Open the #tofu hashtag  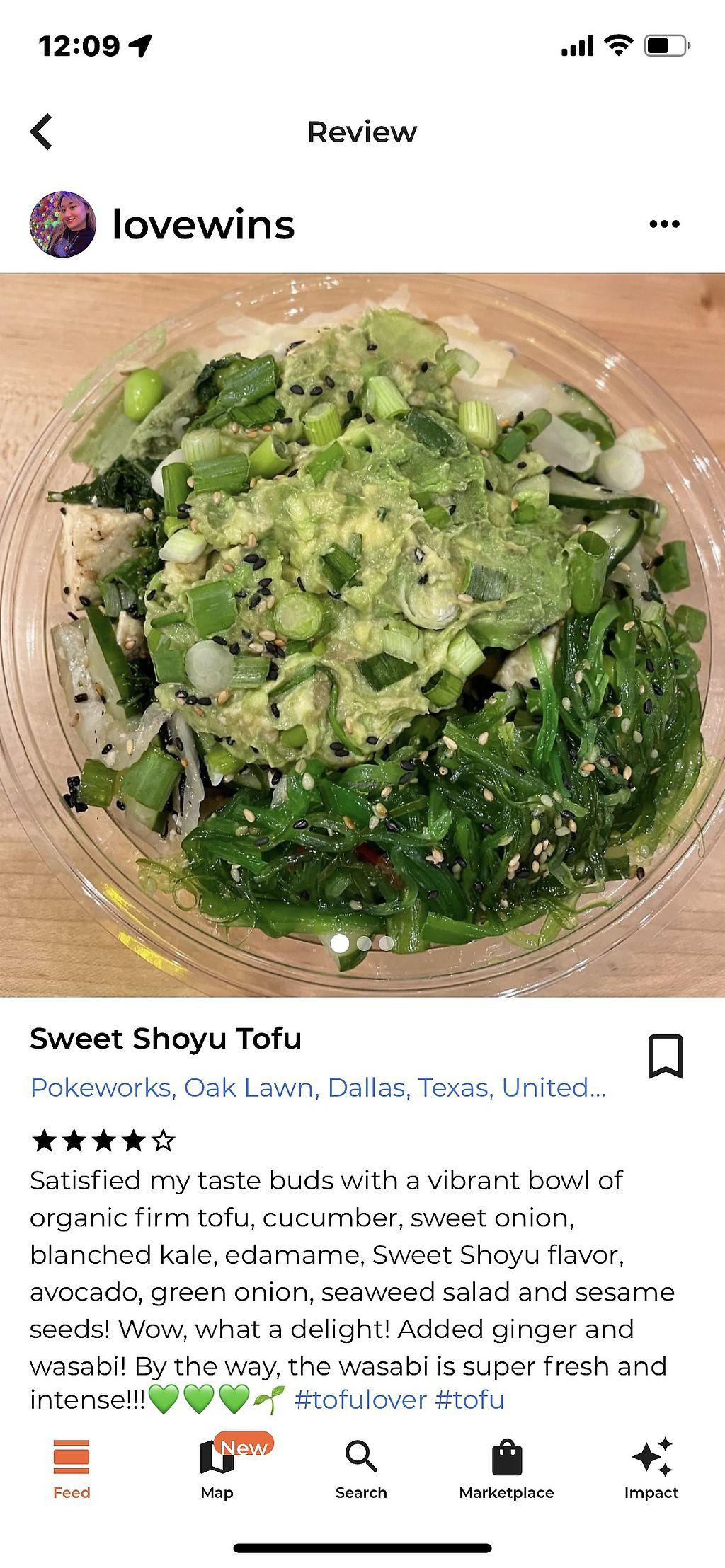[469, 1400]
